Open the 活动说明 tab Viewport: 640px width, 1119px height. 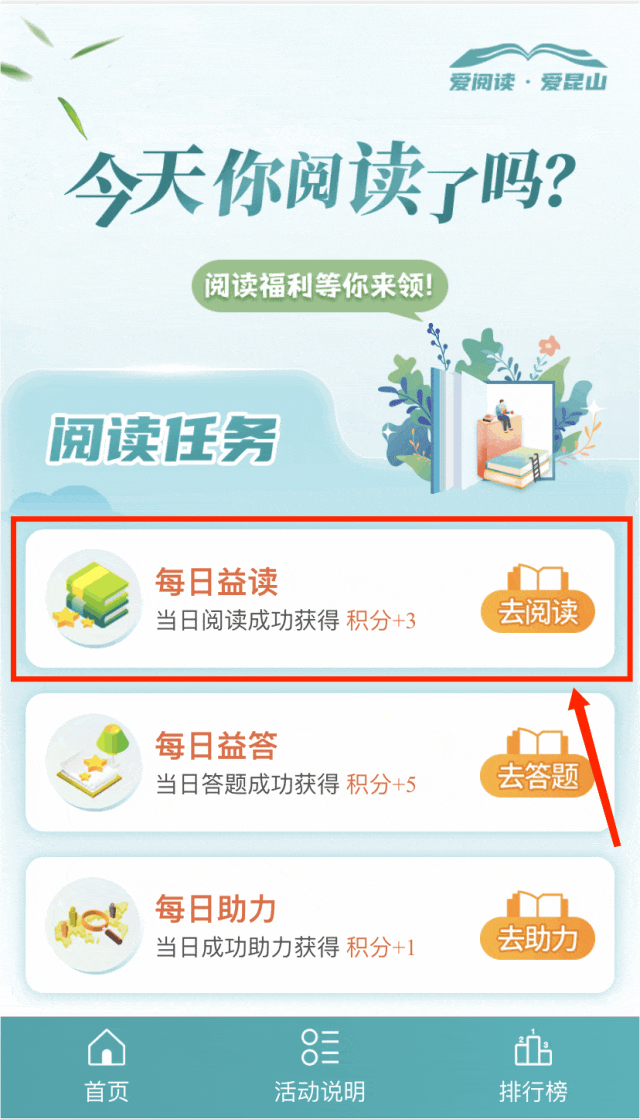click(320, 1066)
